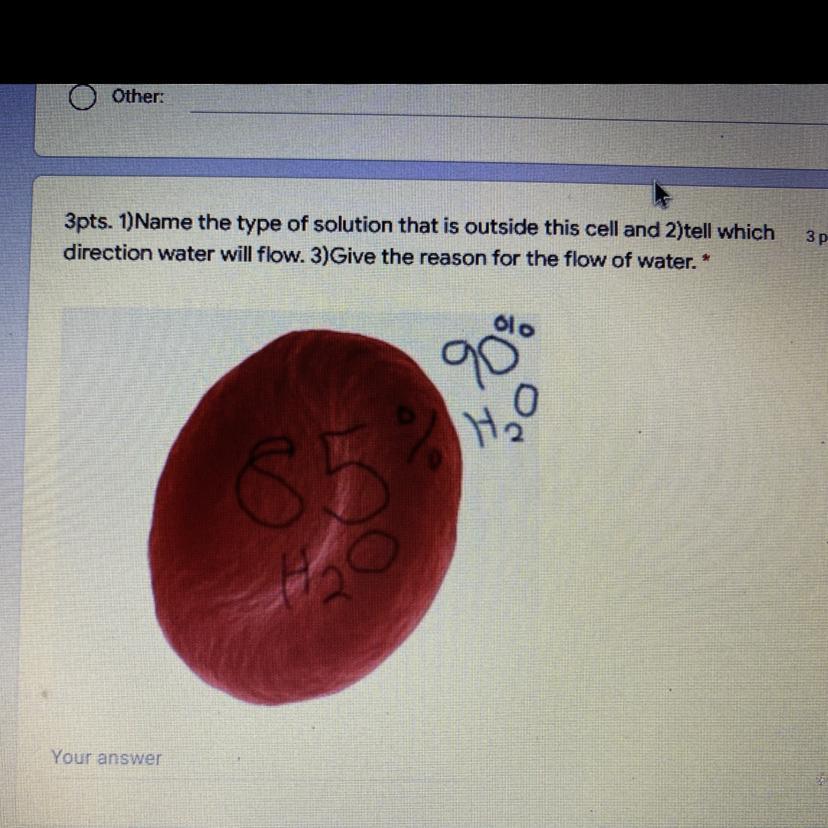Image resolution: width=828 pixels, height=828 pixels.
Task: Select the Other radio option
Action: [x=83, y=98]
